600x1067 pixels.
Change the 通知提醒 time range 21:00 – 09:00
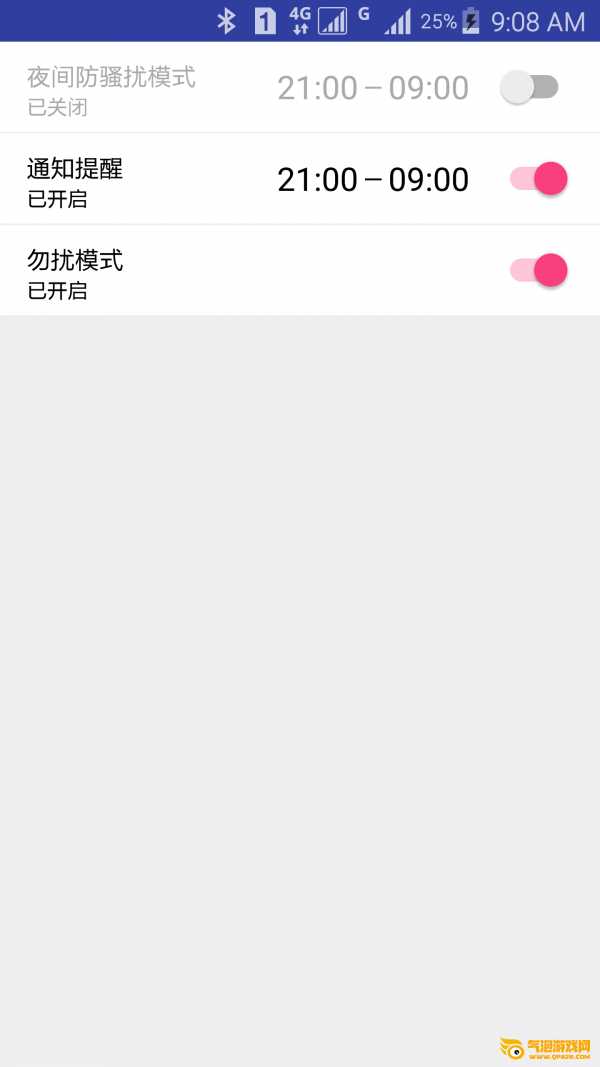pyautogui.click(x=373, y=180)
